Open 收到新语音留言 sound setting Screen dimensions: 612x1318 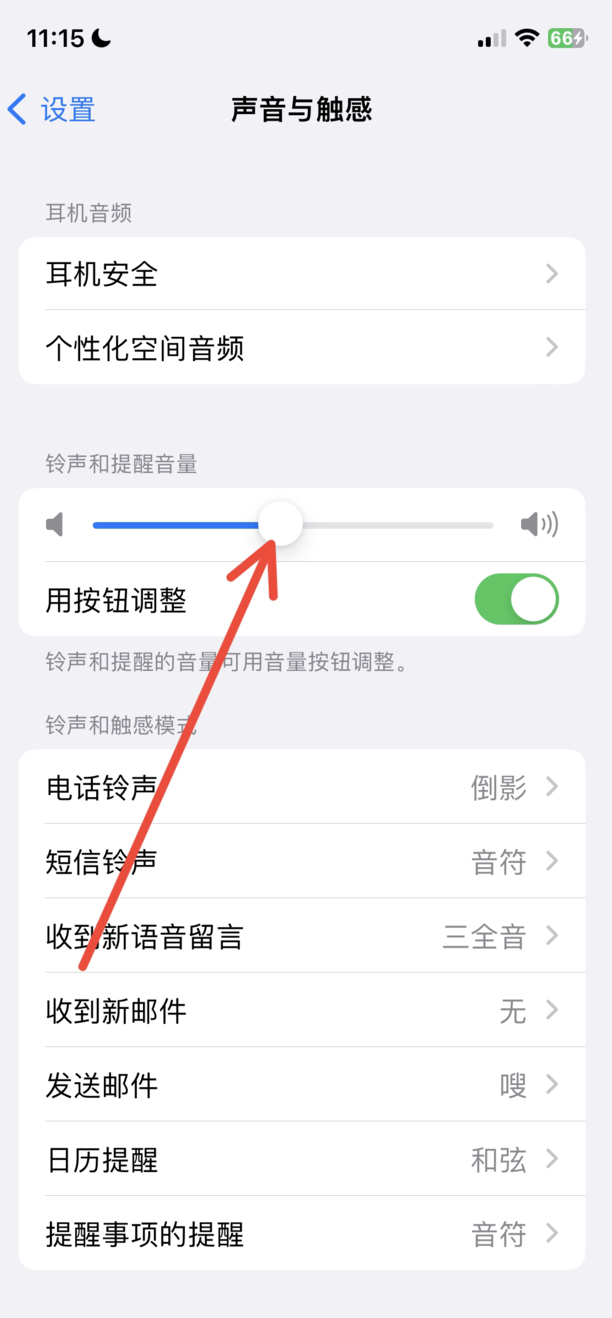302,936
